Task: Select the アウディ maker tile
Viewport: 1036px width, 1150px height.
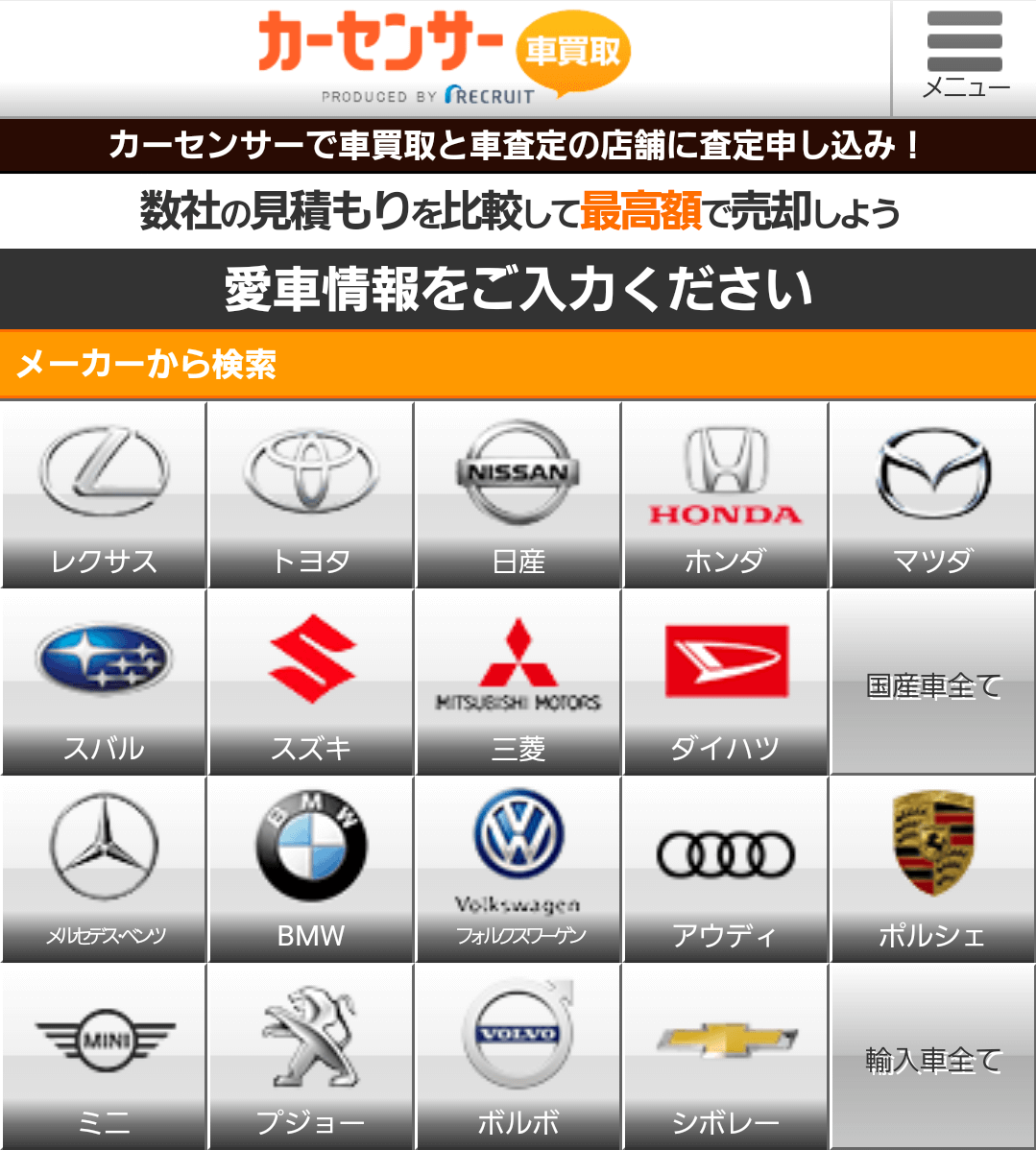Action: pyautogui.click(x=725, y=870)
